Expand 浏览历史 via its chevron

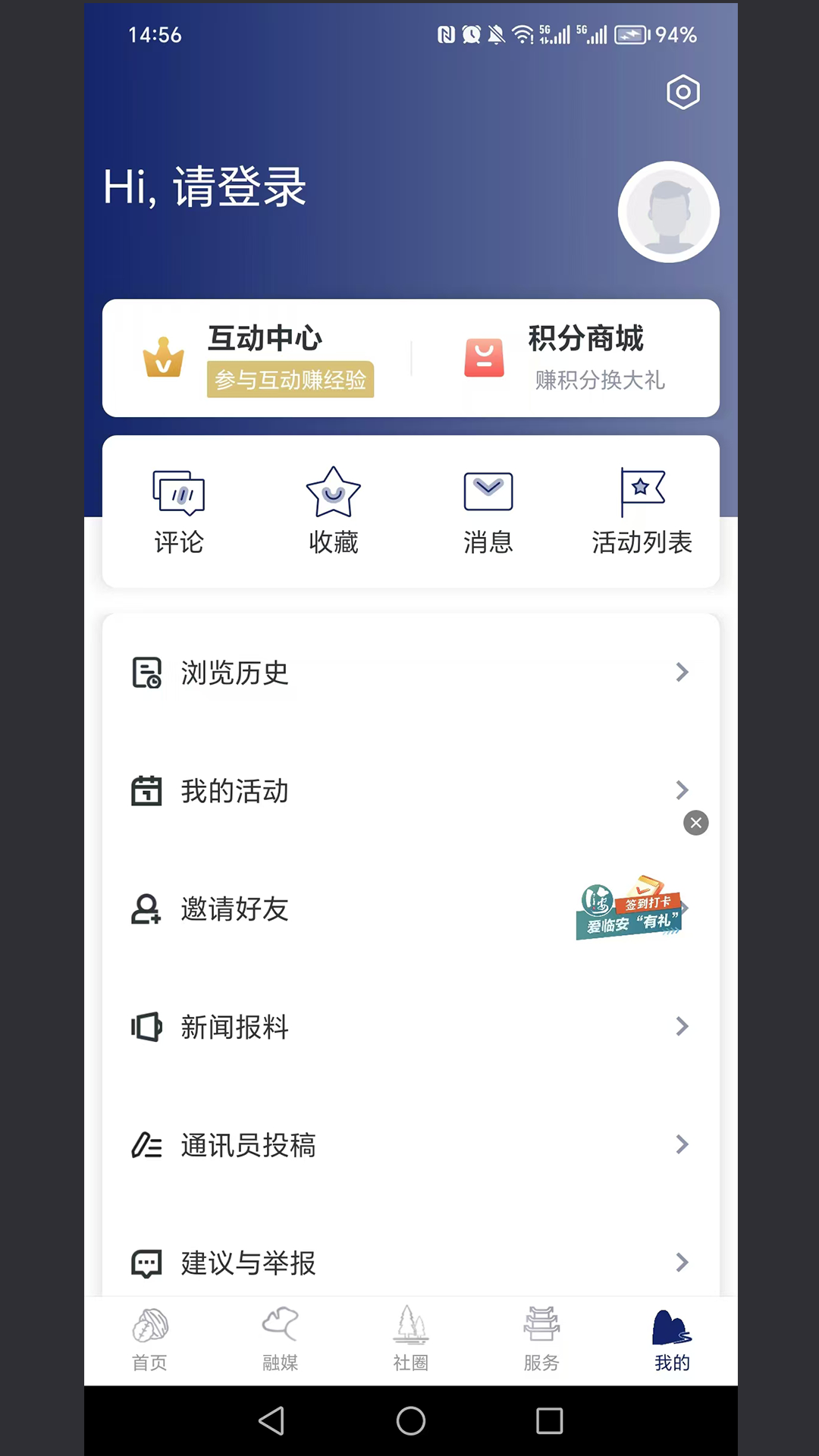click(682, 673)
